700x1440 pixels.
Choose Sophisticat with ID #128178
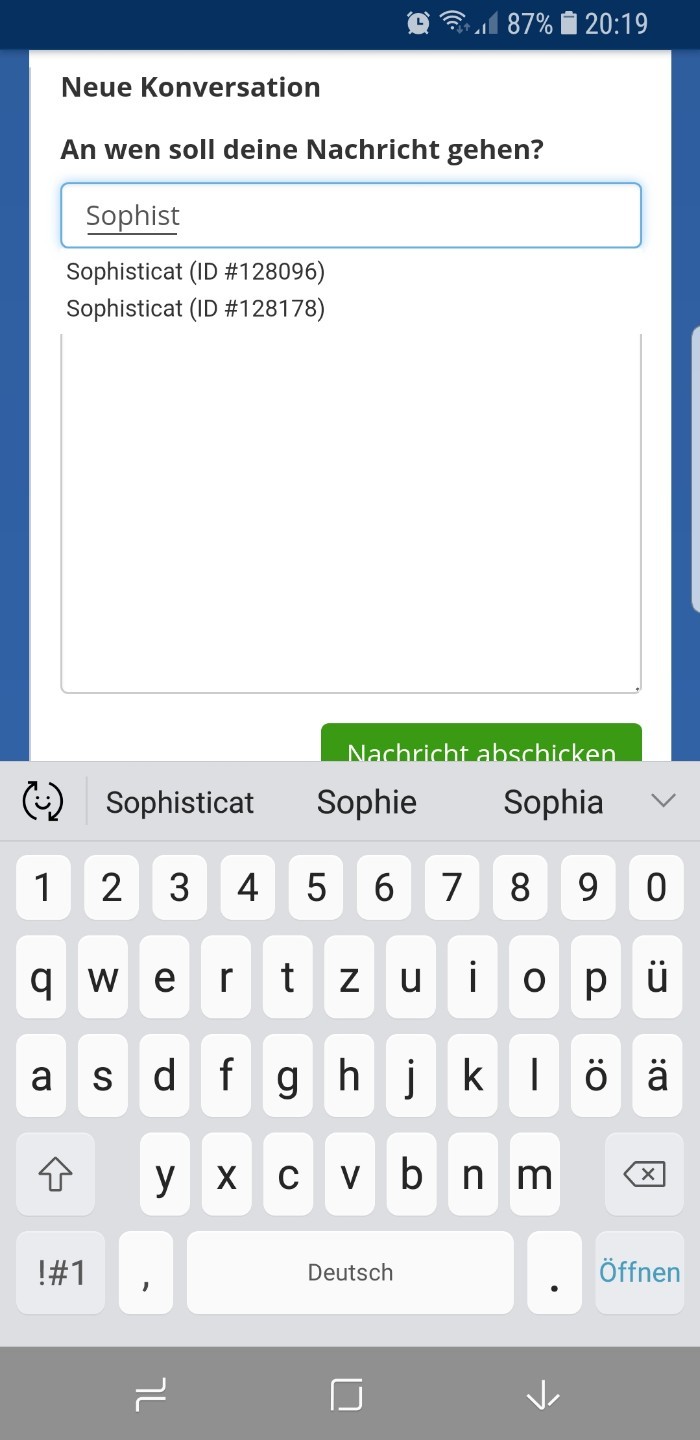pos(196,308)
